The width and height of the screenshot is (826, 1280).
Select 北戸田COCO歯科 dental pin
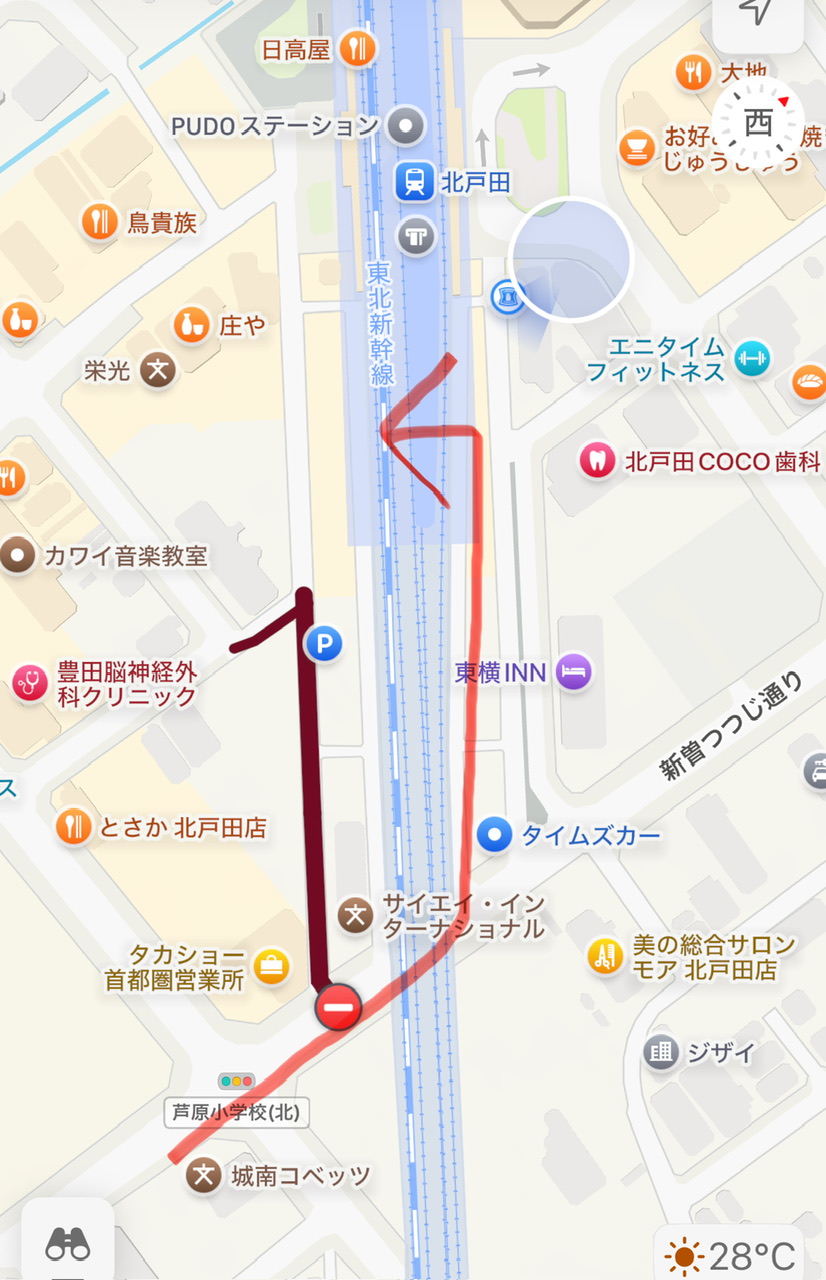[597, 461]
